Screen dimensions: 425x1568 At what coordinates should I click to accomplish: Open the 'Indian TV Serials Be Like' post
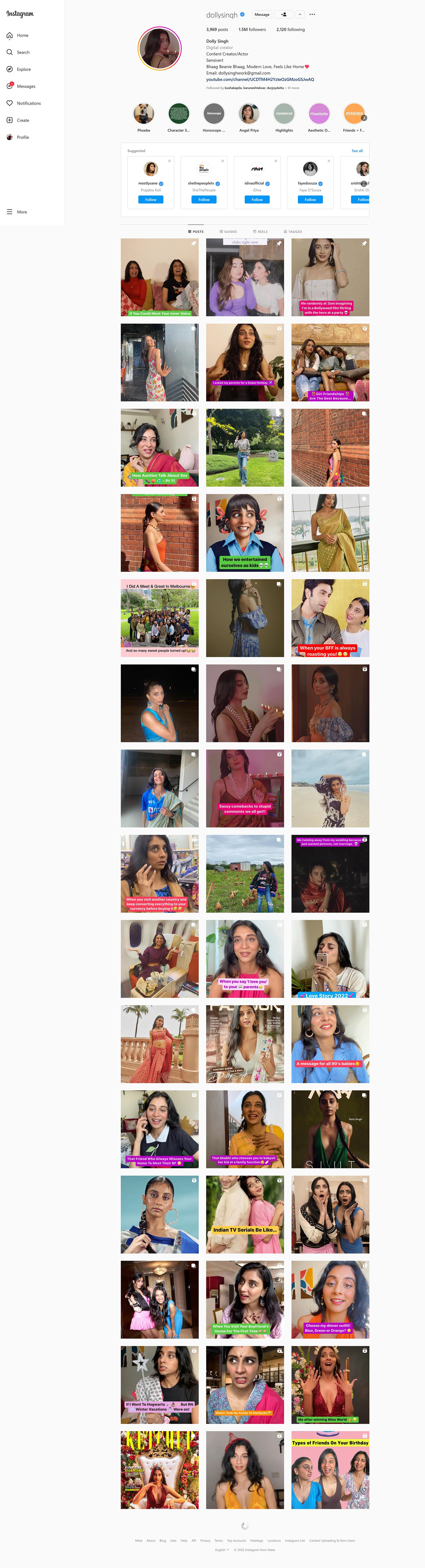pos(245,1214)
